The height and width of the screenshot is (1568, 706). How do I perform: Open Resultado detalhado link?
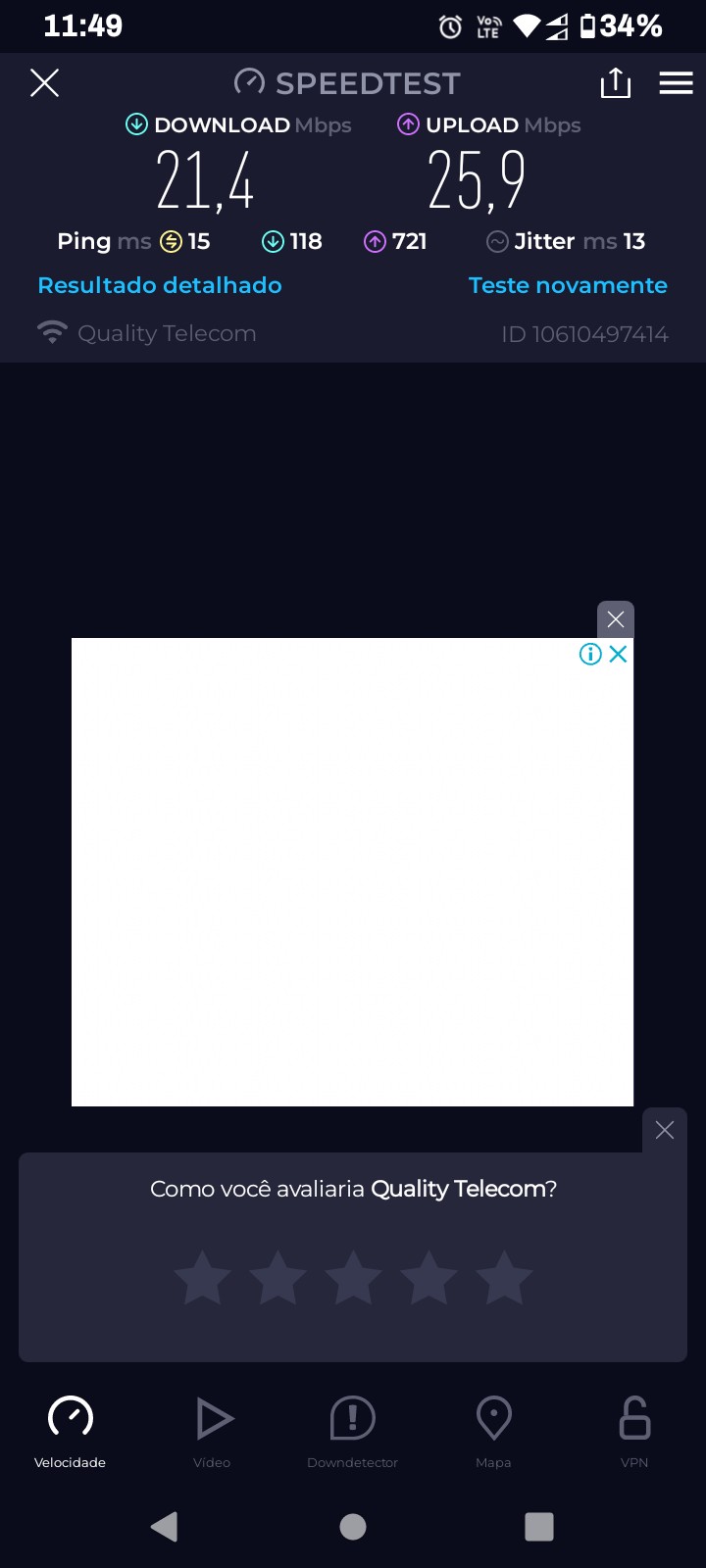click(x=160, y=285)
